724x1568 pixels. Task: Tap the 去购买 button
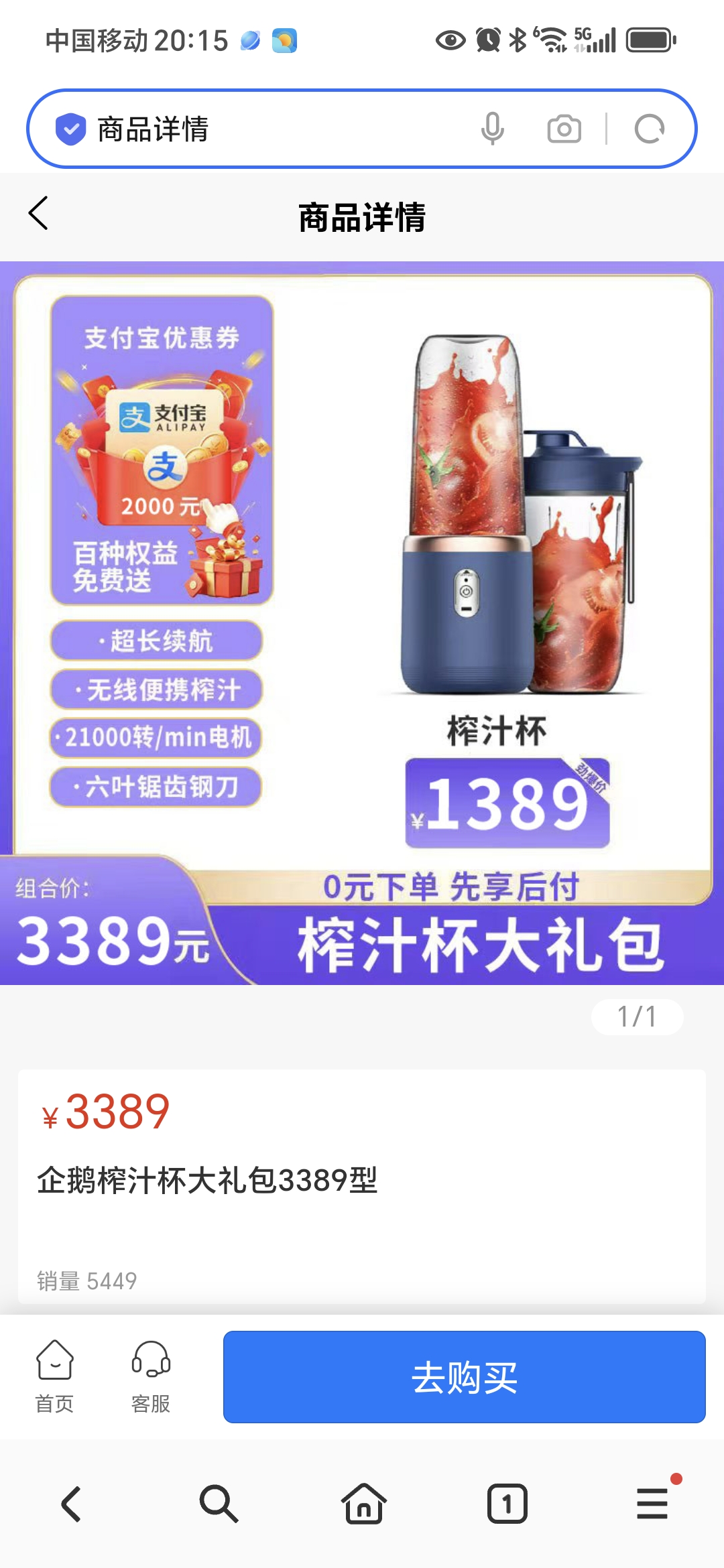[464, 1377]
